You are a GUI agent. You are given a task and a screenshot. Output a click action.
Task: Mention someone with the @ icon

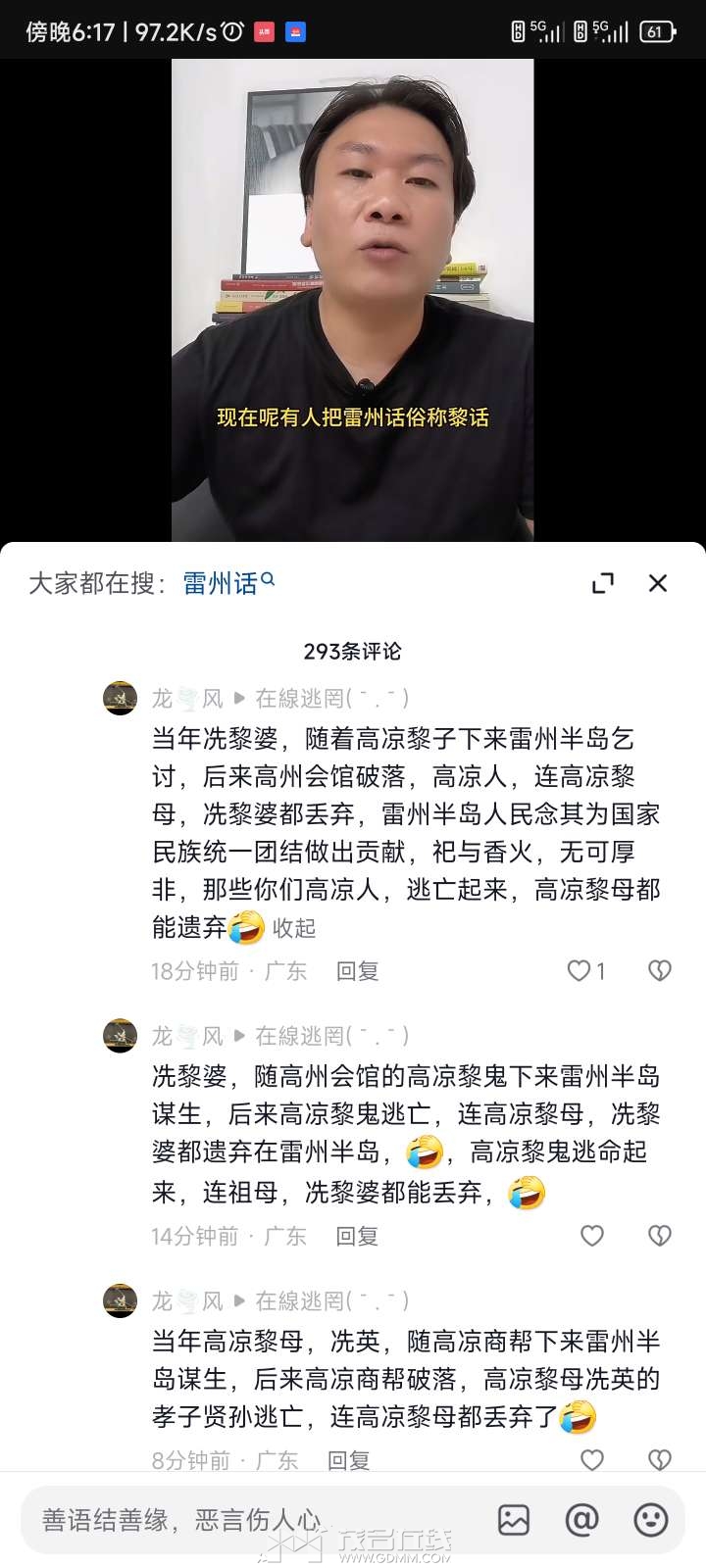pos(581,1520)
